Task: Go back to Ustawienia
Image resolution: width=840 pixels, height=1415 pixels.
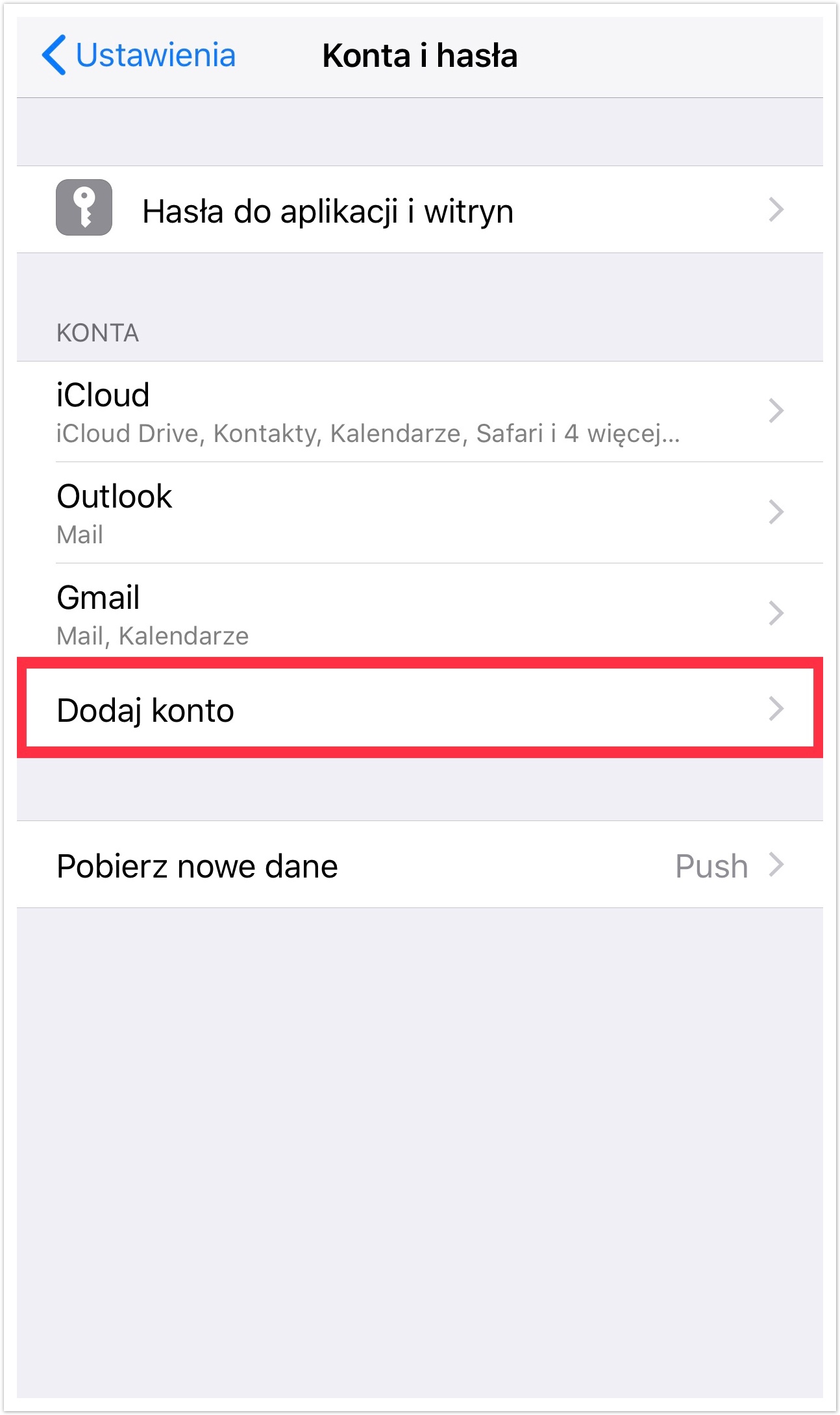Action: [138, 55]
